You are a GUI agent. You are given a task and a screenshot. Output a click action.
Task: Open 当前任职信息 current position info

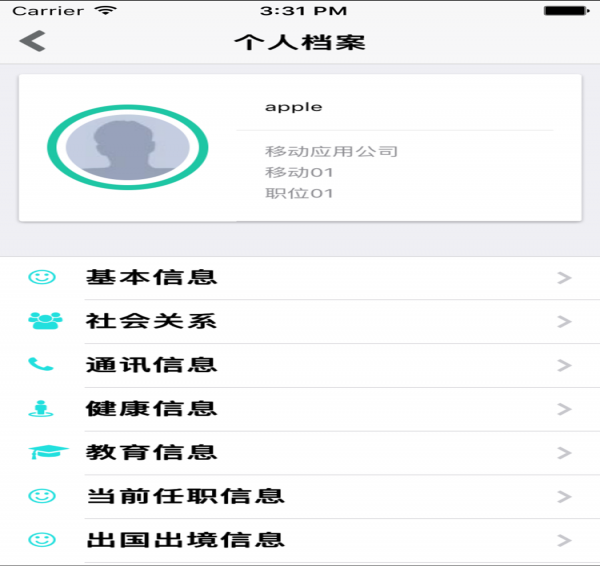pos(300,496)
